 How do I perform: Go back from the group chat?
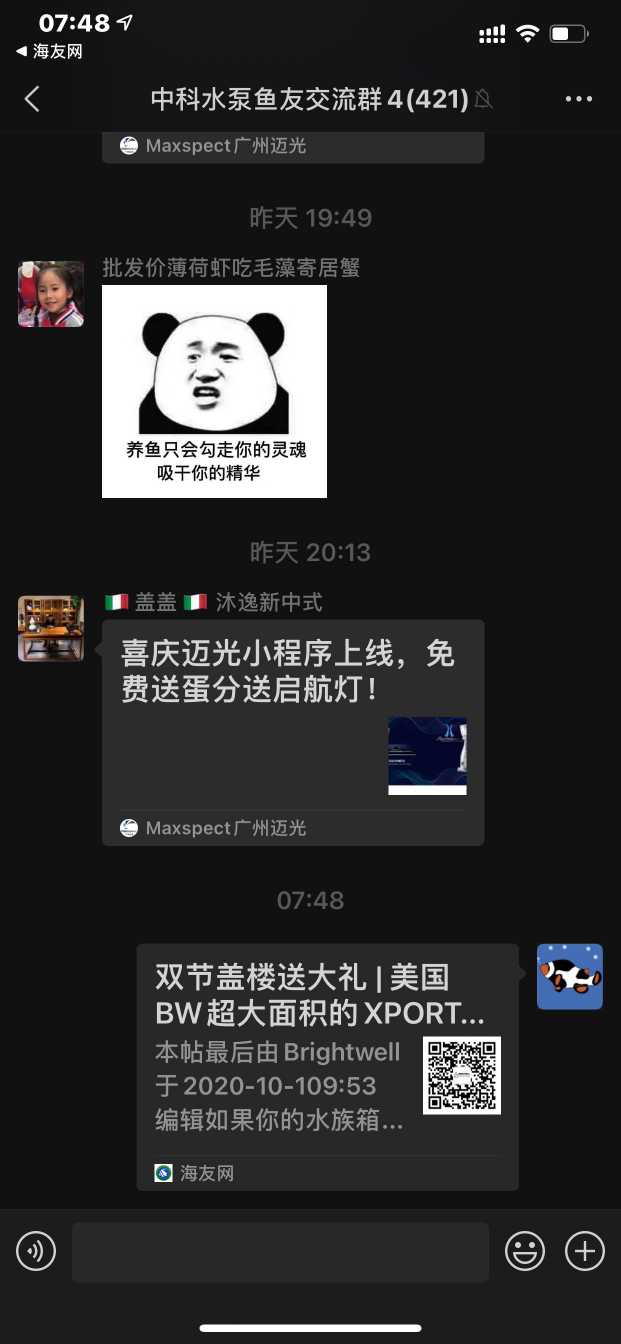coord(32,99)
